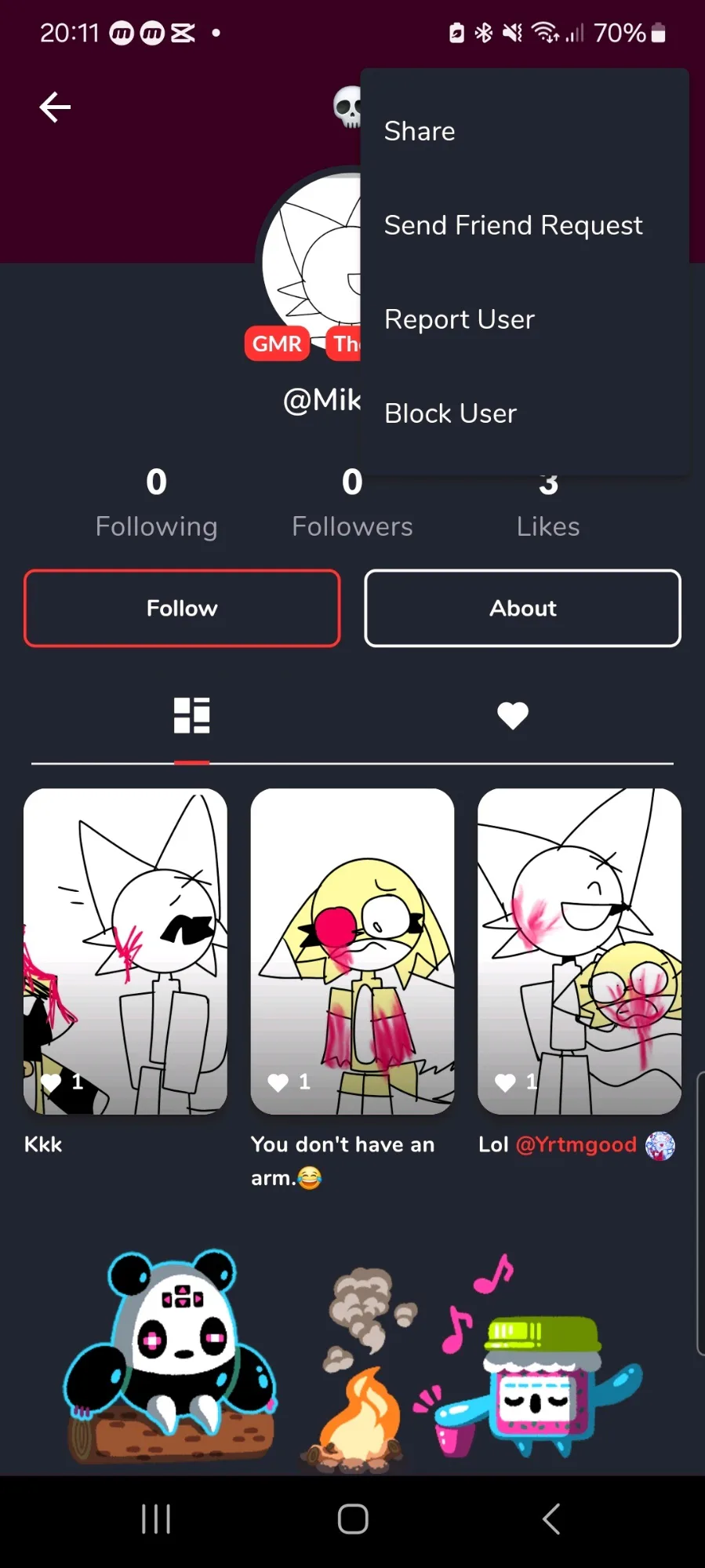Viewport: 705px width, 1568px height.
Task: Select Share from the menu
Action: point(420,131)
